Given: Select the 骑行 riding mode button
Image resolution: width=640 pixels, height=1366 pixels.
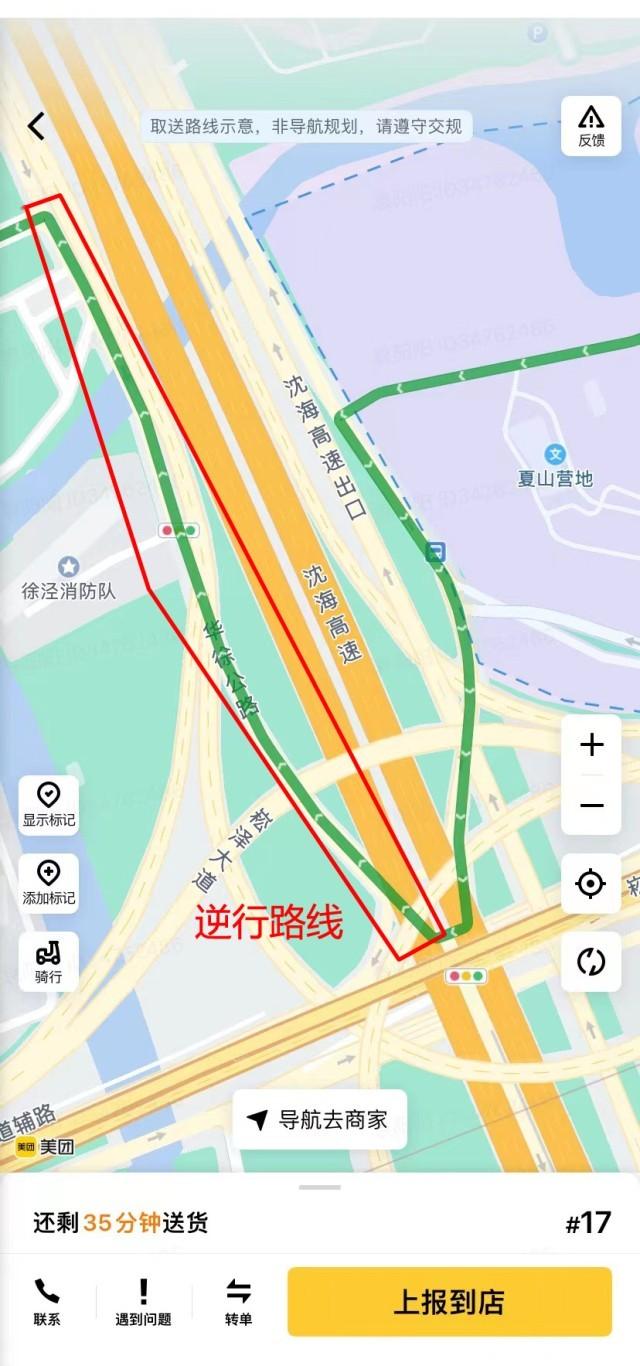Looking at the screenshot, I should [x=49, y=961].
